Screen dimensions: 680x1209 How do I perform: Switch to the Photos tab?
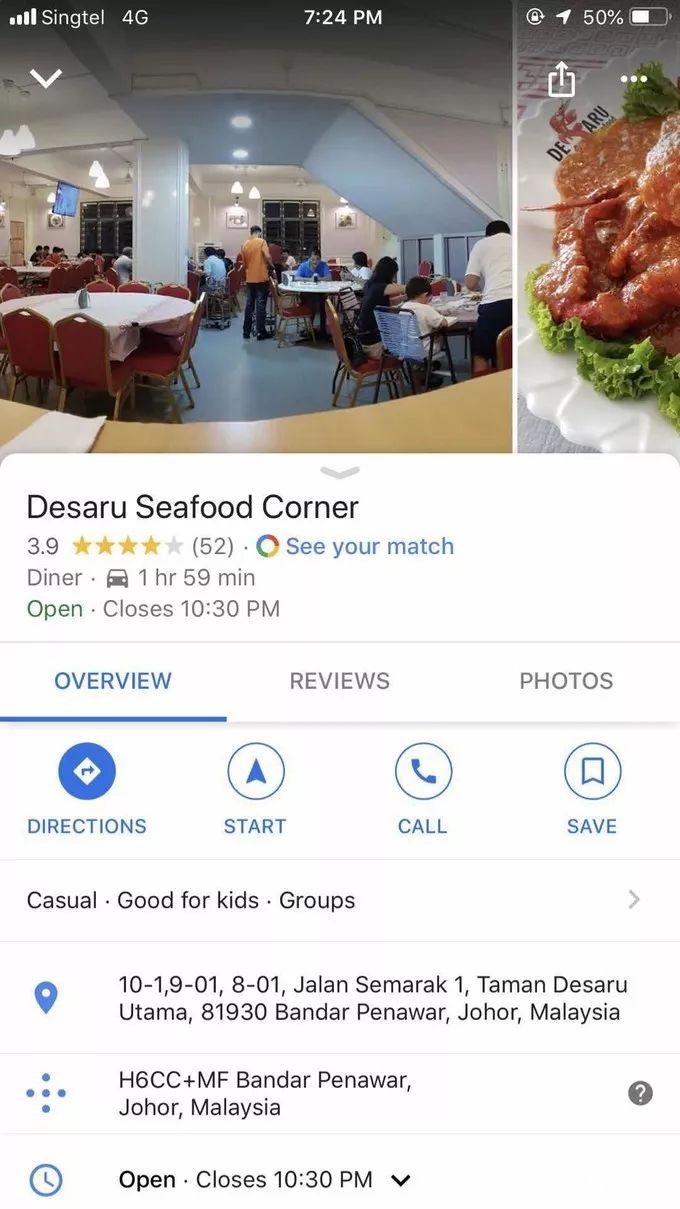coord(566,681)
